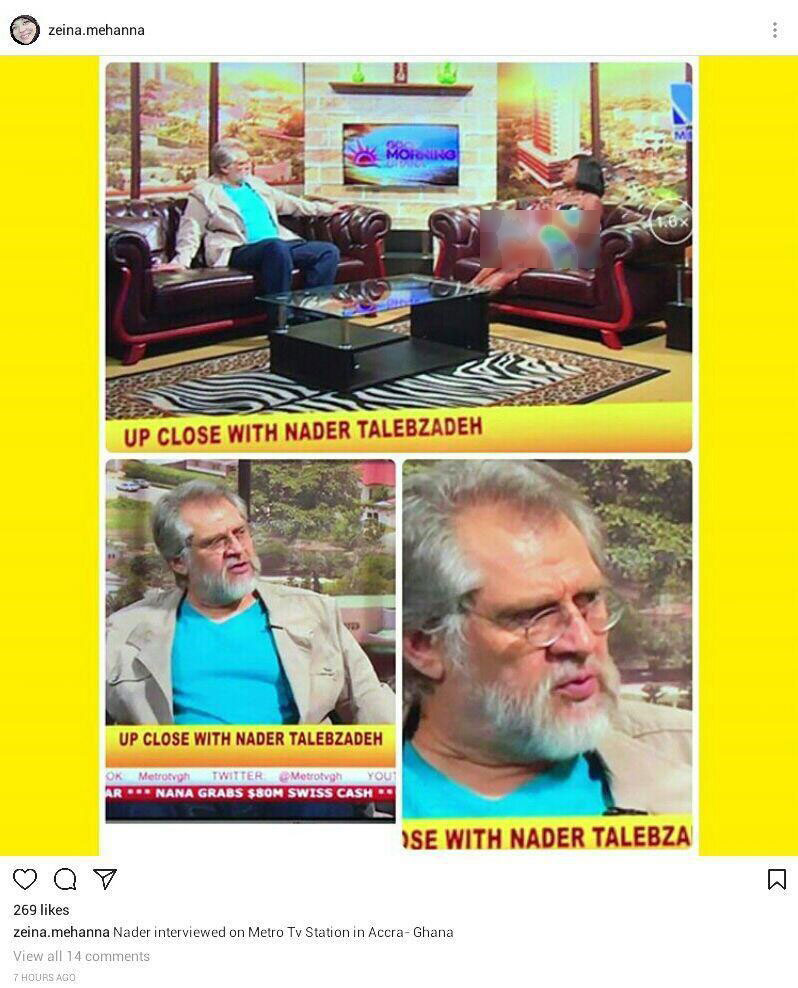The image size is (798, 988).
Task: View all 14 comments
Action: tap(81, 956)
